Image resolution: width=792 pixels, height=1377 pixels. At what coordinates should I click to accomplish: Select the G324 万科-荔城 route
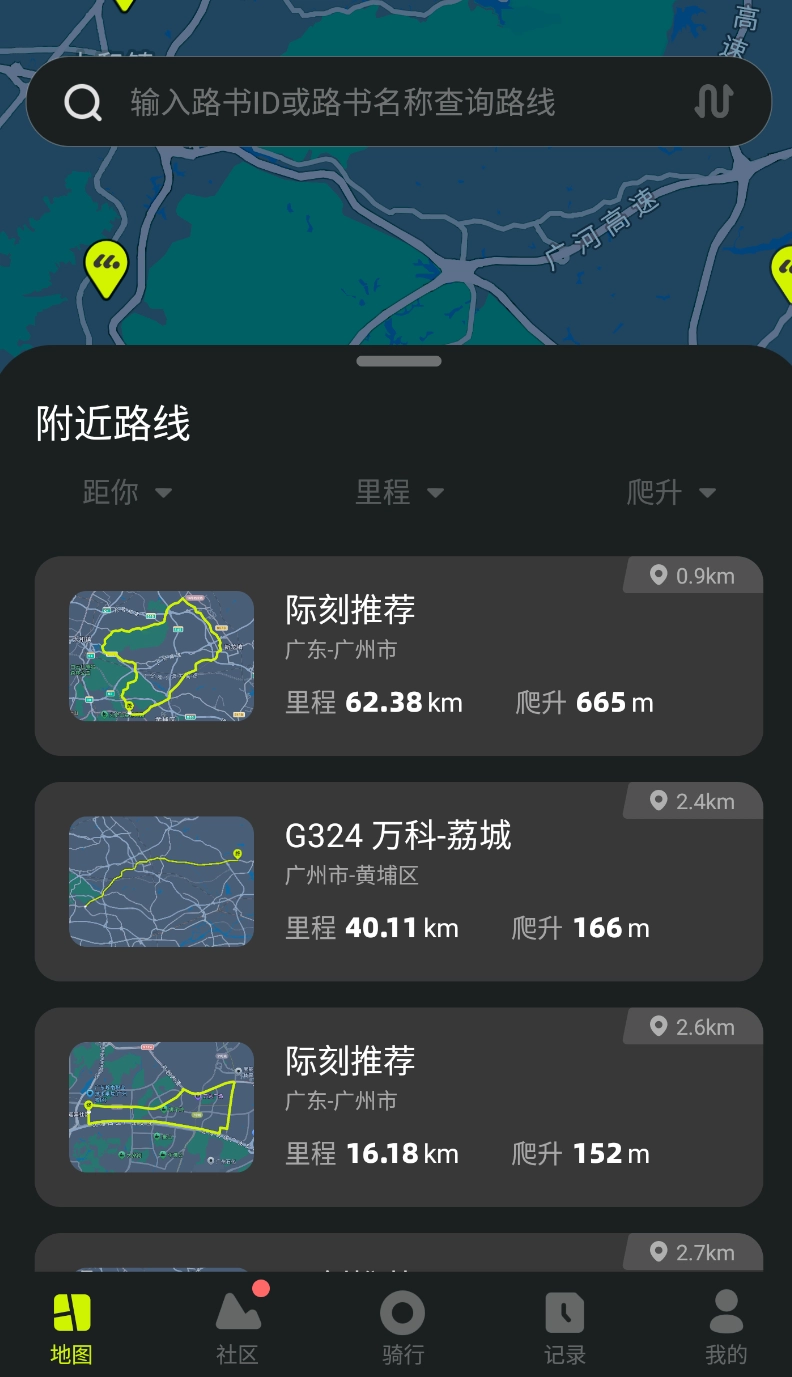[x=399, y=881]
